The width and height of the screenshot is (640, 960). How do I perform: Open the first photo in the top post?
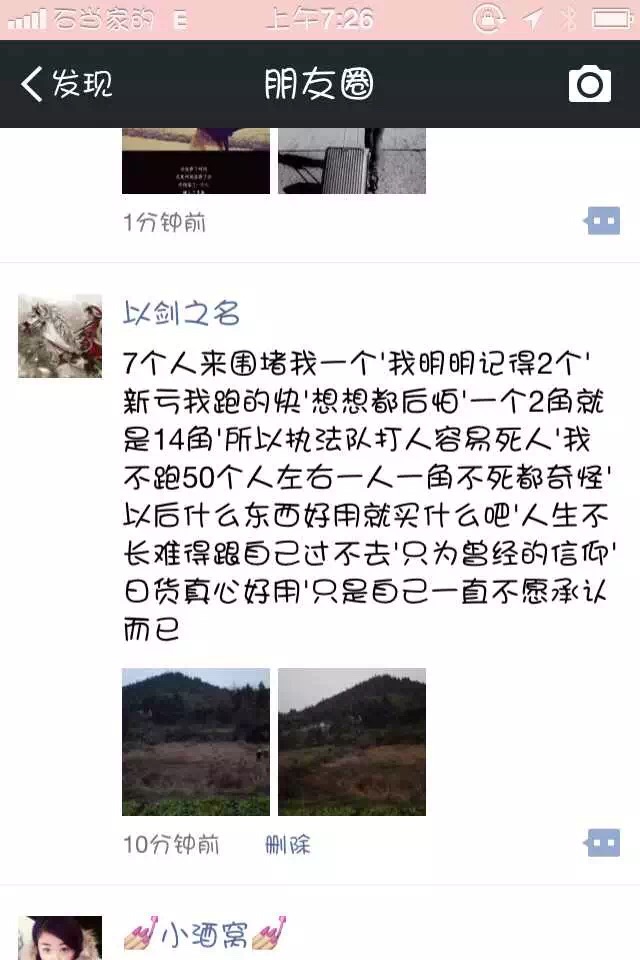coord(196,160)
